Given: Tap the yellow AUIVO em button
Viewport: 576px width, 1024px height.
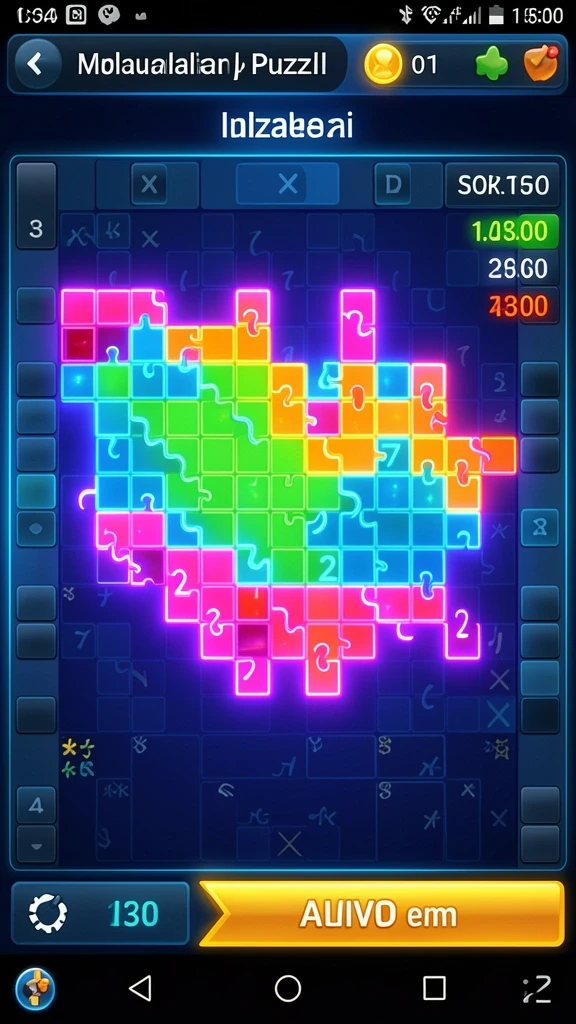Looking at the screenshot, I should point(381,913).
